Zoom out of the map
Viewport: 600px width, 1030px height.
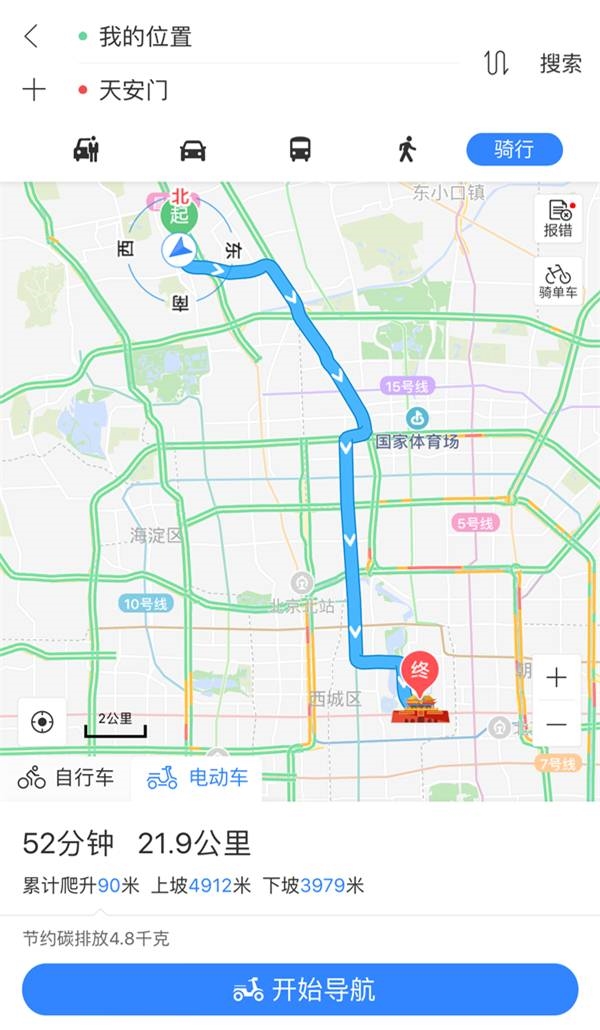coord(556,723)
